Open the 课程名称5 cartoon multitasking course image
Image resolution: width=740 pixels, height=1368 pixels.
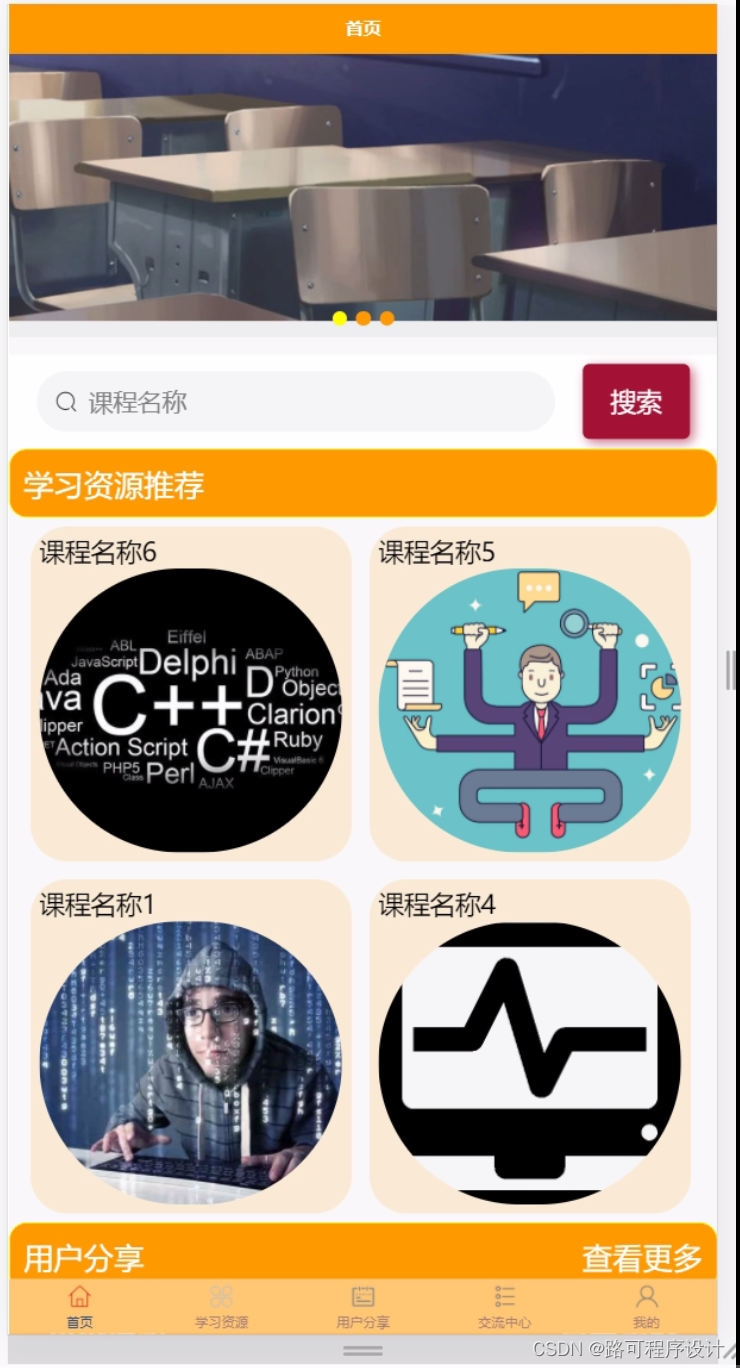click(531, 705)
